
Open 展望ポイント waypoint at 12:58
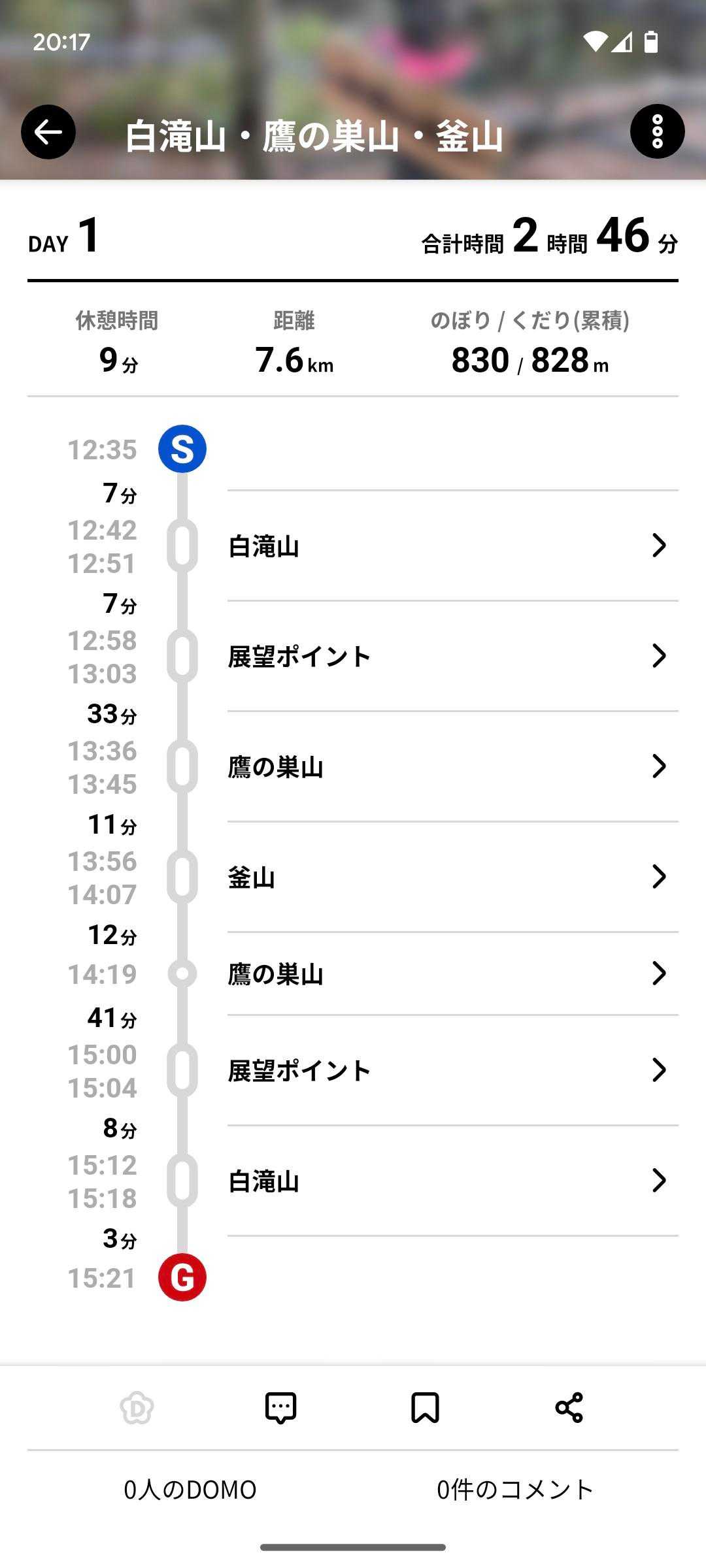point(452,656)
